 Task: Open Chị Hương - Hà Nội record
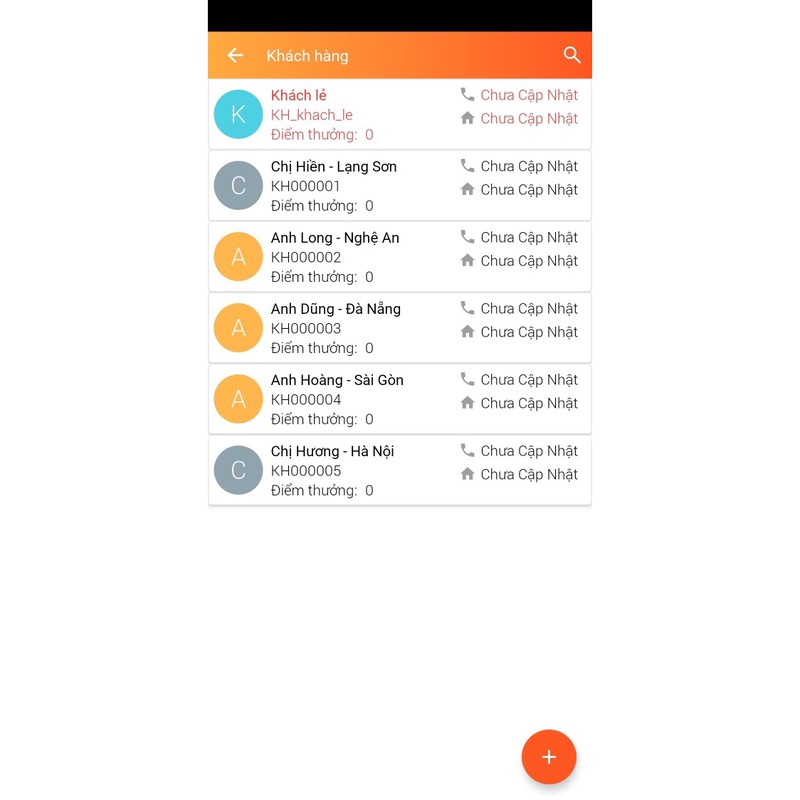tap(399, 470)
